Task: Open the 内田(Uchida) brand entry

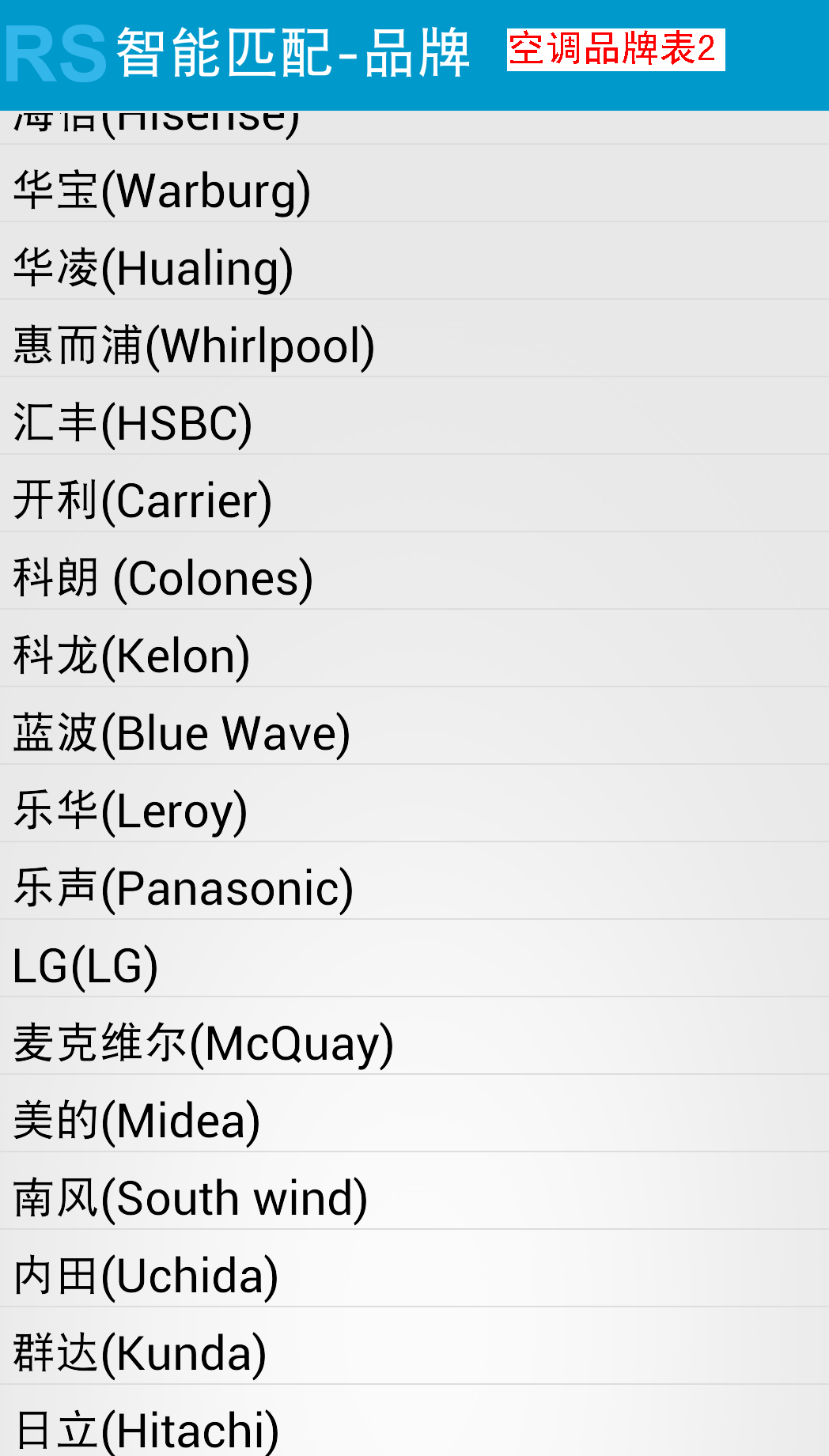Action: click(x=146, y=1276)
